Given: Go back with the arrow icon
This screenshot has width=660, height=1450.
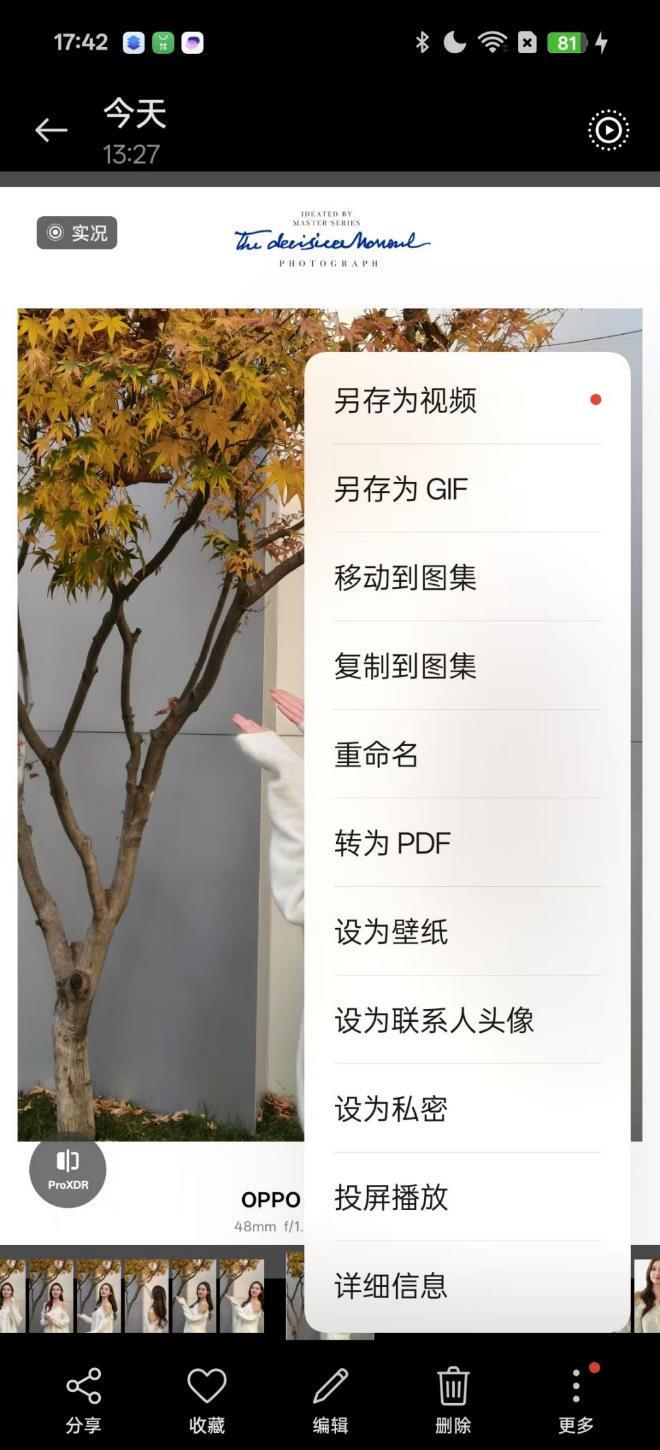Looking at the screenshot, I should point(51,130).
